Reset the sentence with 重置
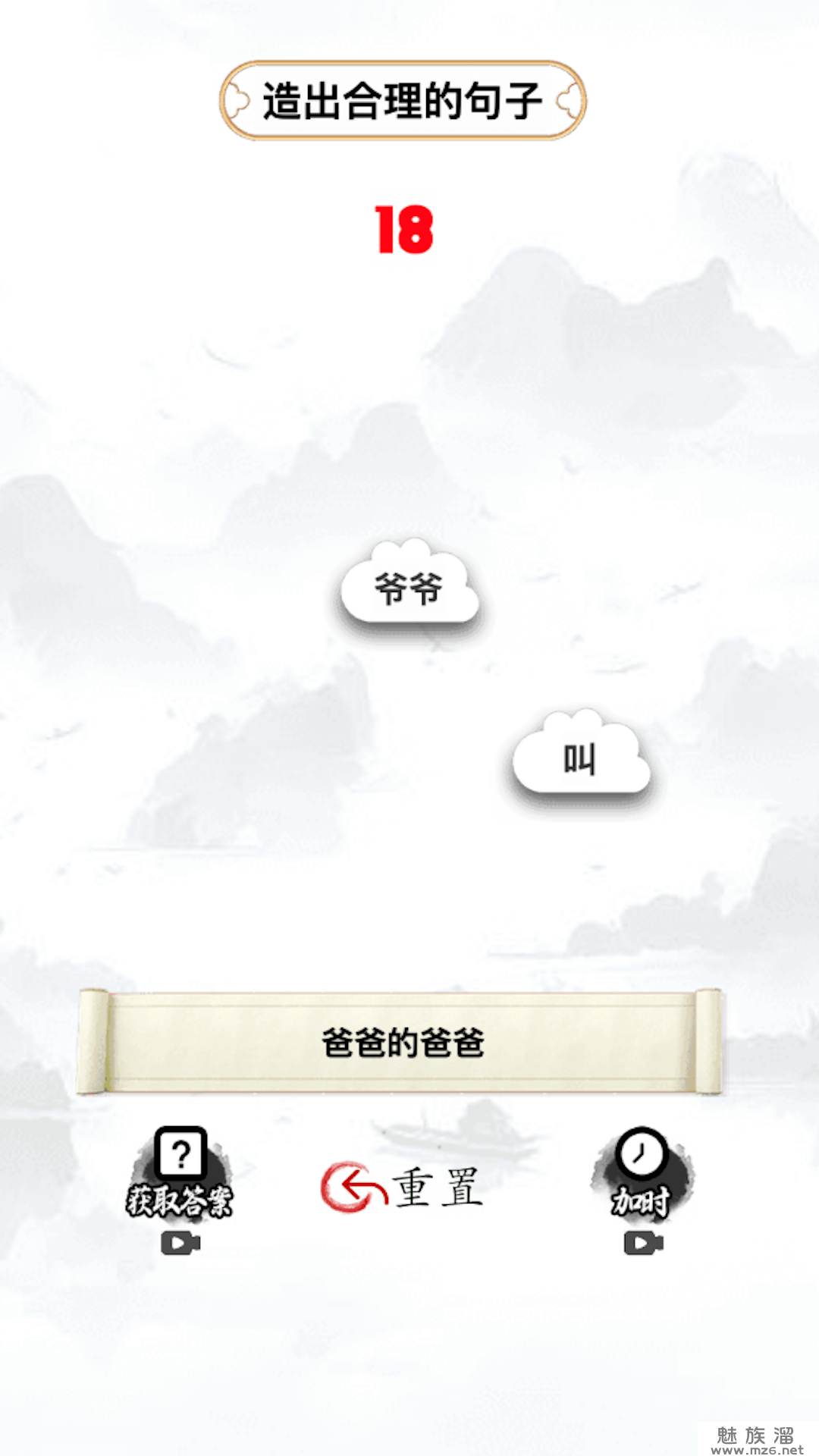 pos(402,1188)
